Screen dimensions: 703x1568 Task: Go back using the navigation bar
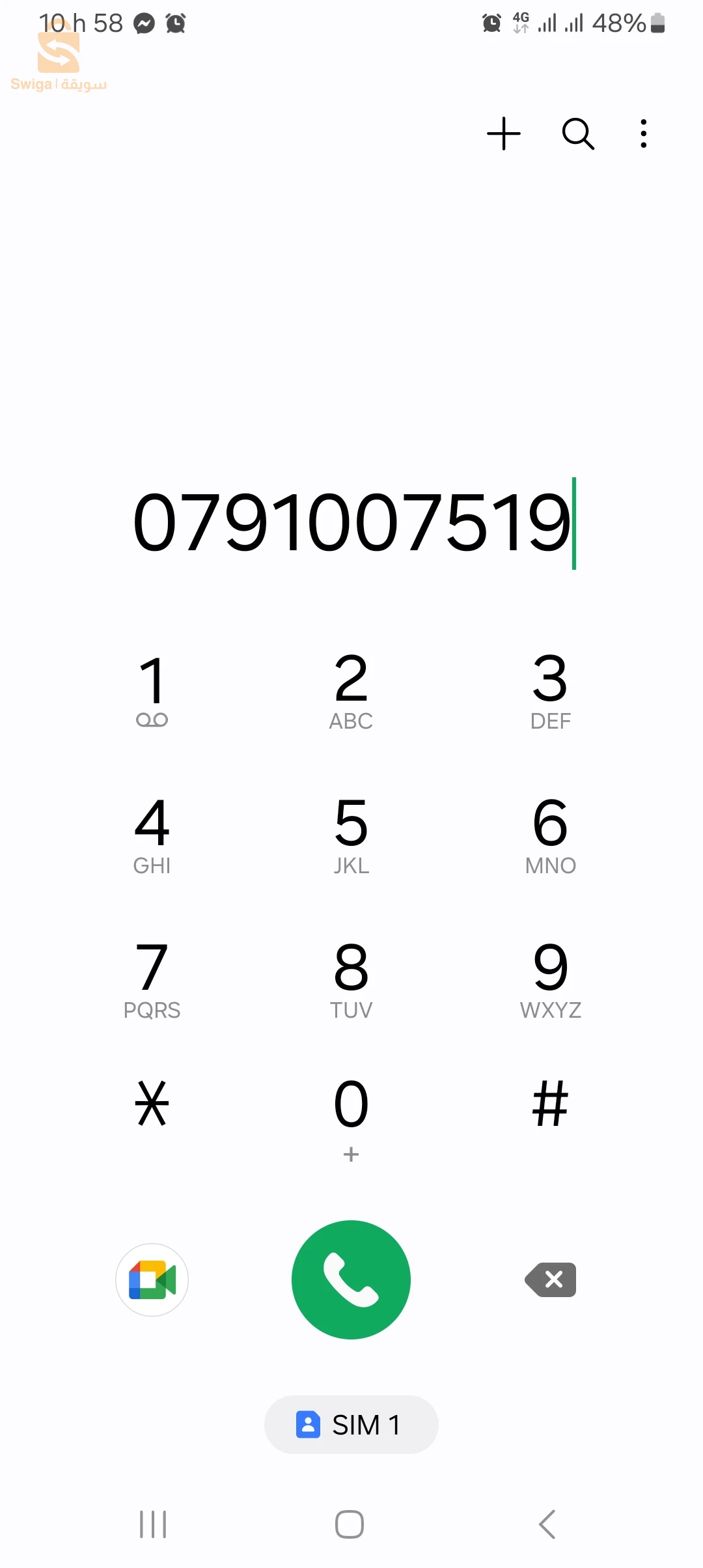coord(547,1524)
